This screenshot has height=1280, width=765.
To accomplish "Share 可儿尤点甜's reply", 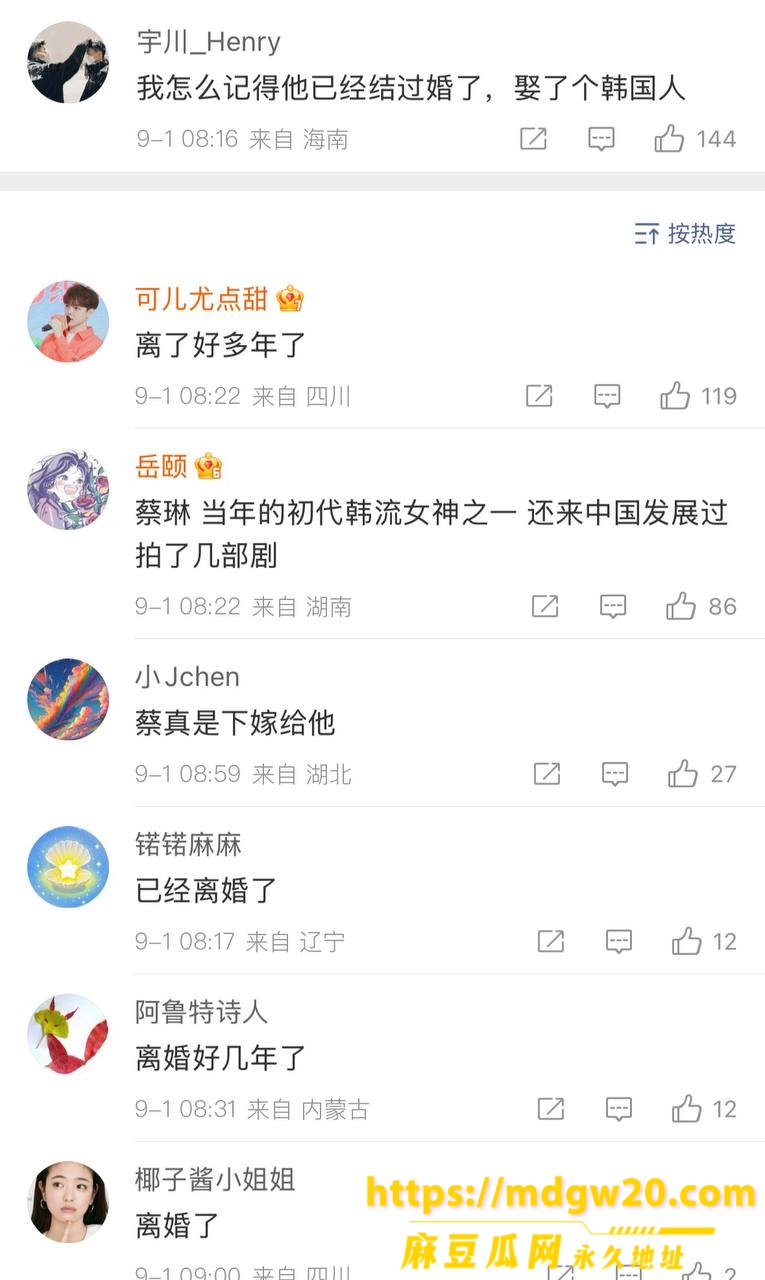I will [x=539, y=396].
